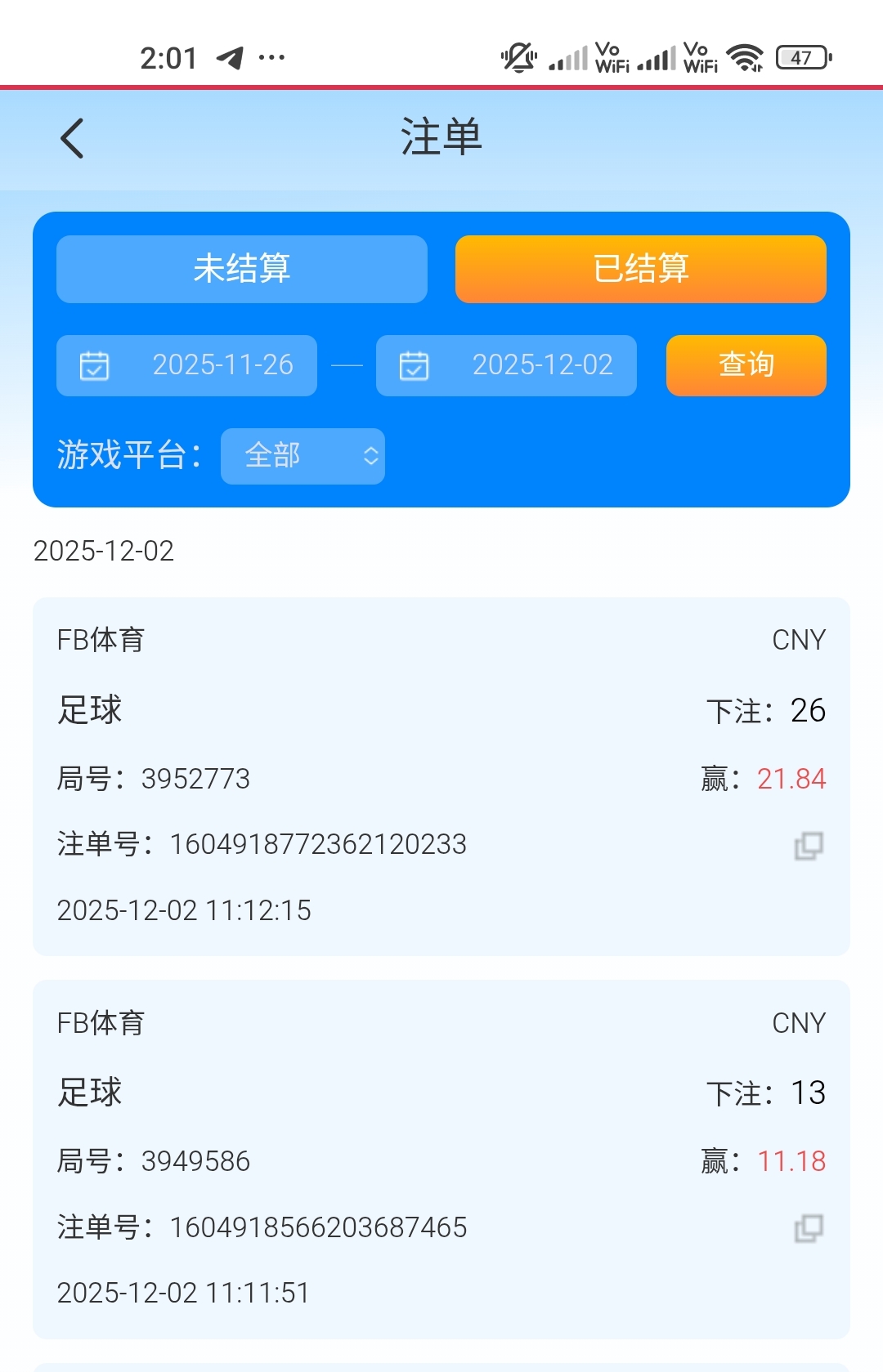Open start date picker showing 2025-11-26

pyautogui.click(x=186, y=365)
